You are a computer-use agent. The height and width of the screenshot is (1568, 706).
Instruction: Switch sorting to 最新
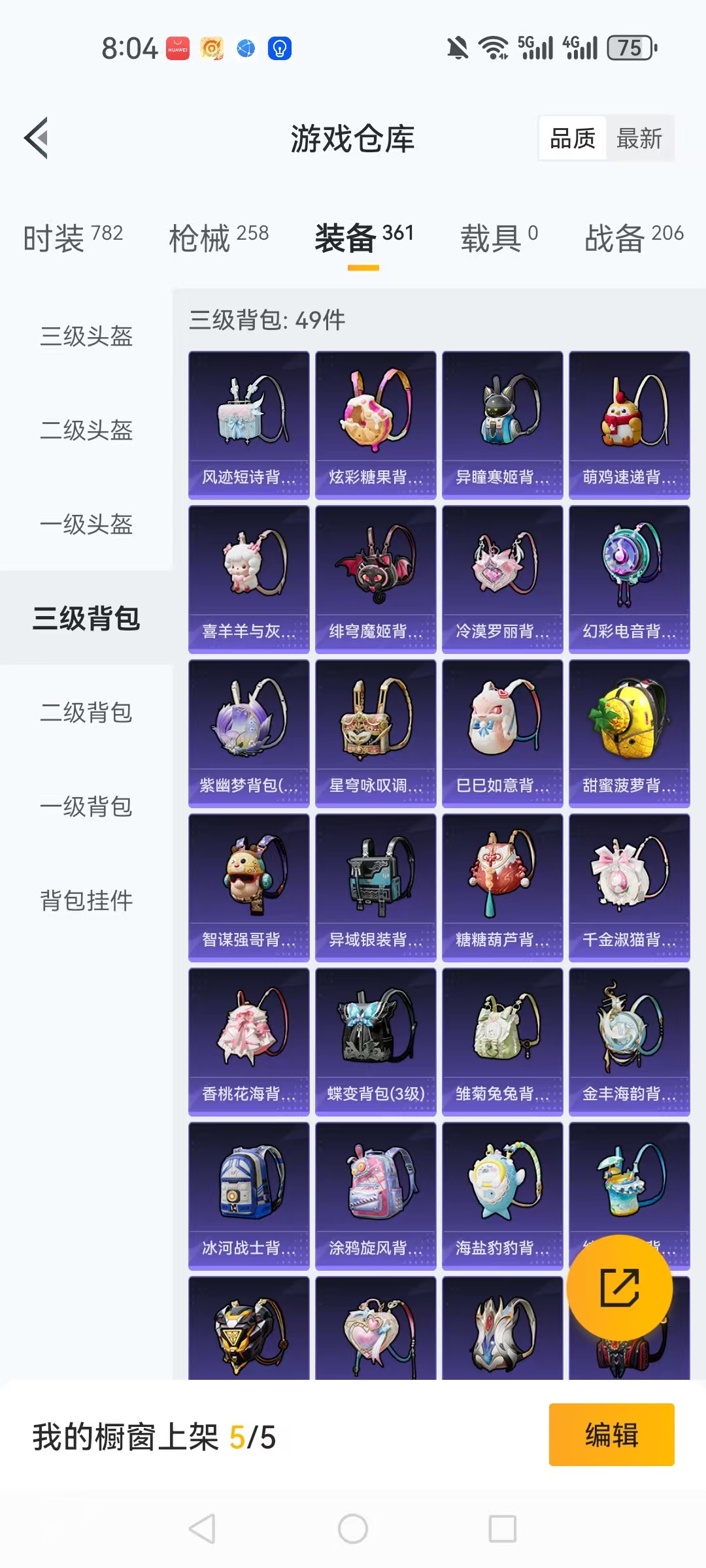(x=640, y=138)
